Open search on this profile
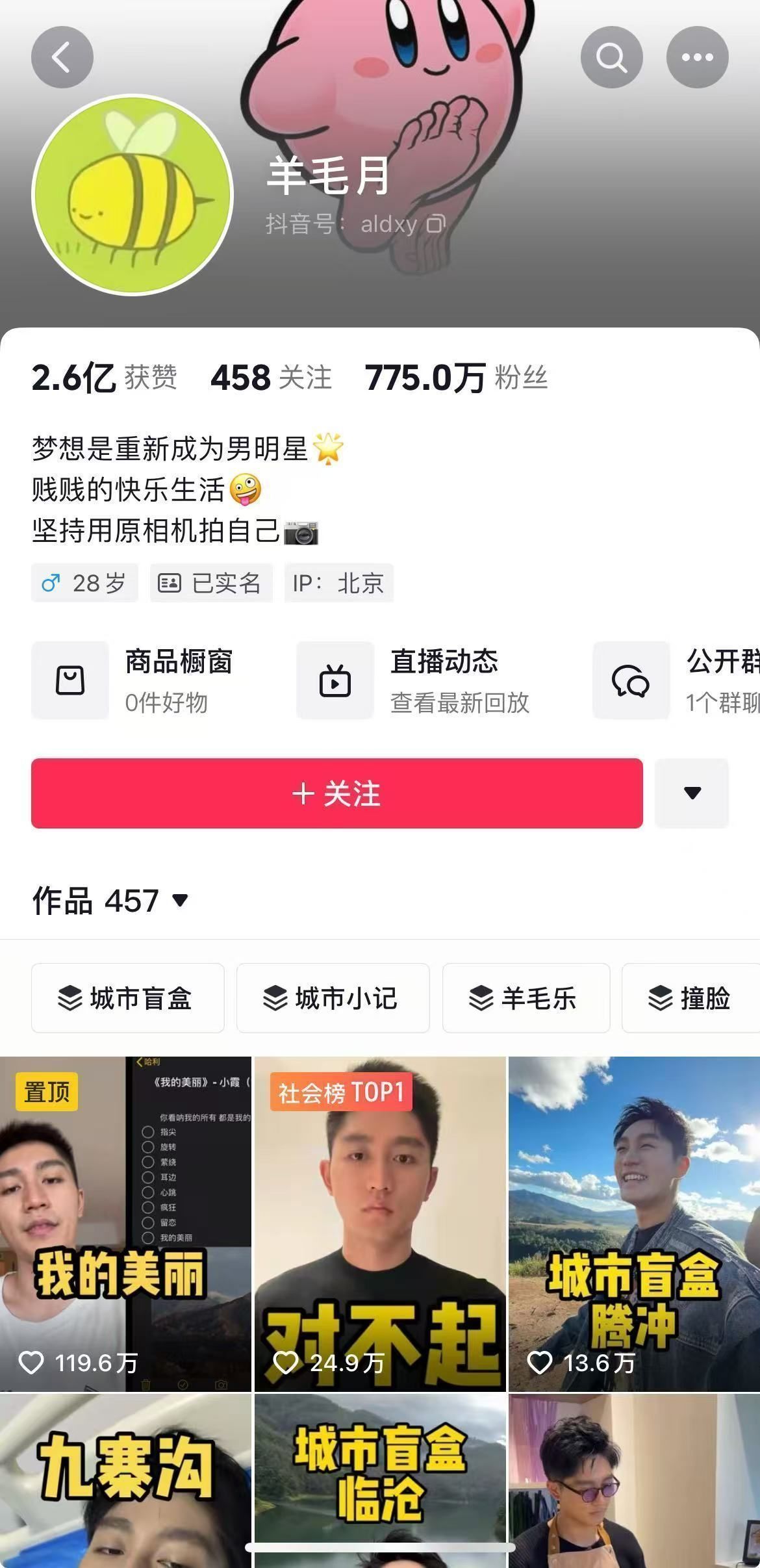Viewport: 760px width, 1568px height. [611, 57]
